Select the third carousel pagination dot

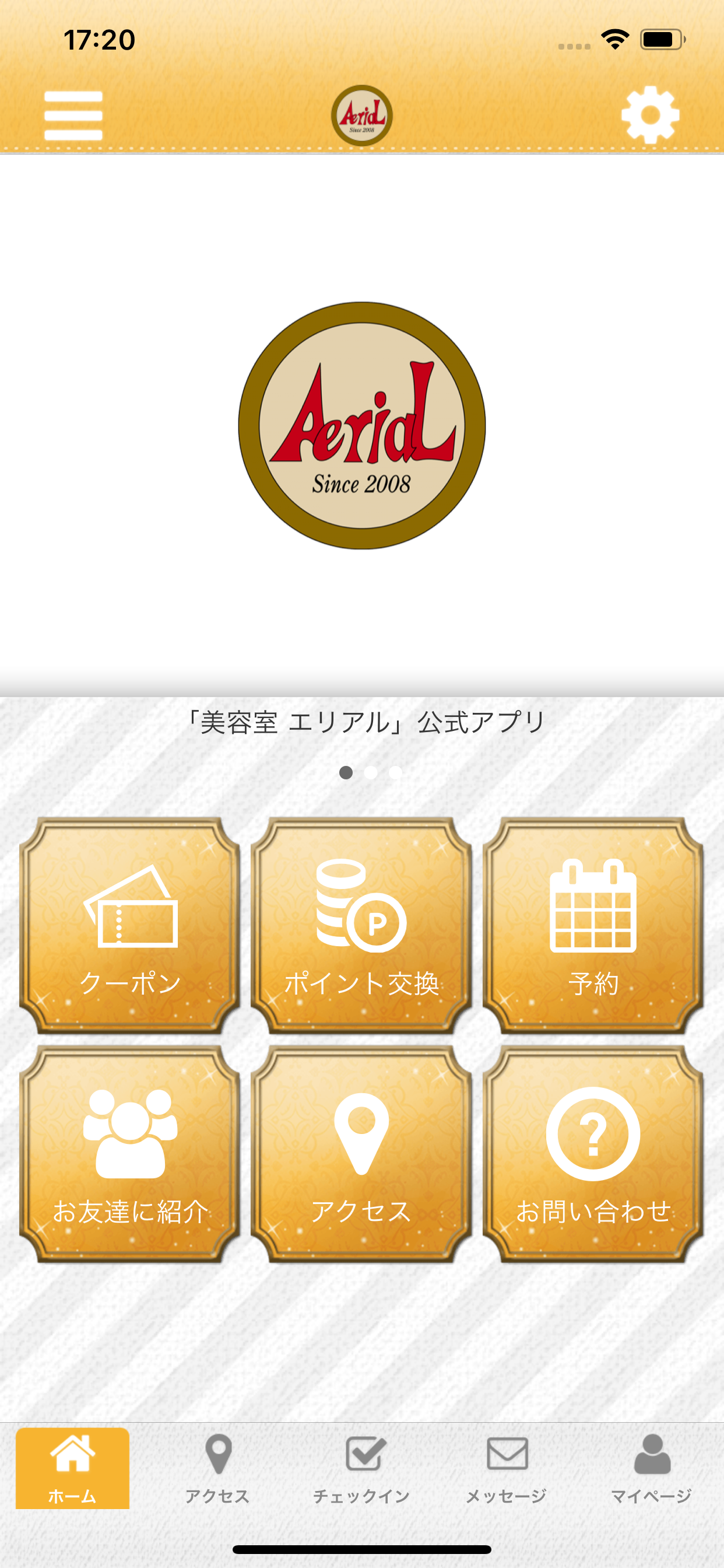click(396, 772)
